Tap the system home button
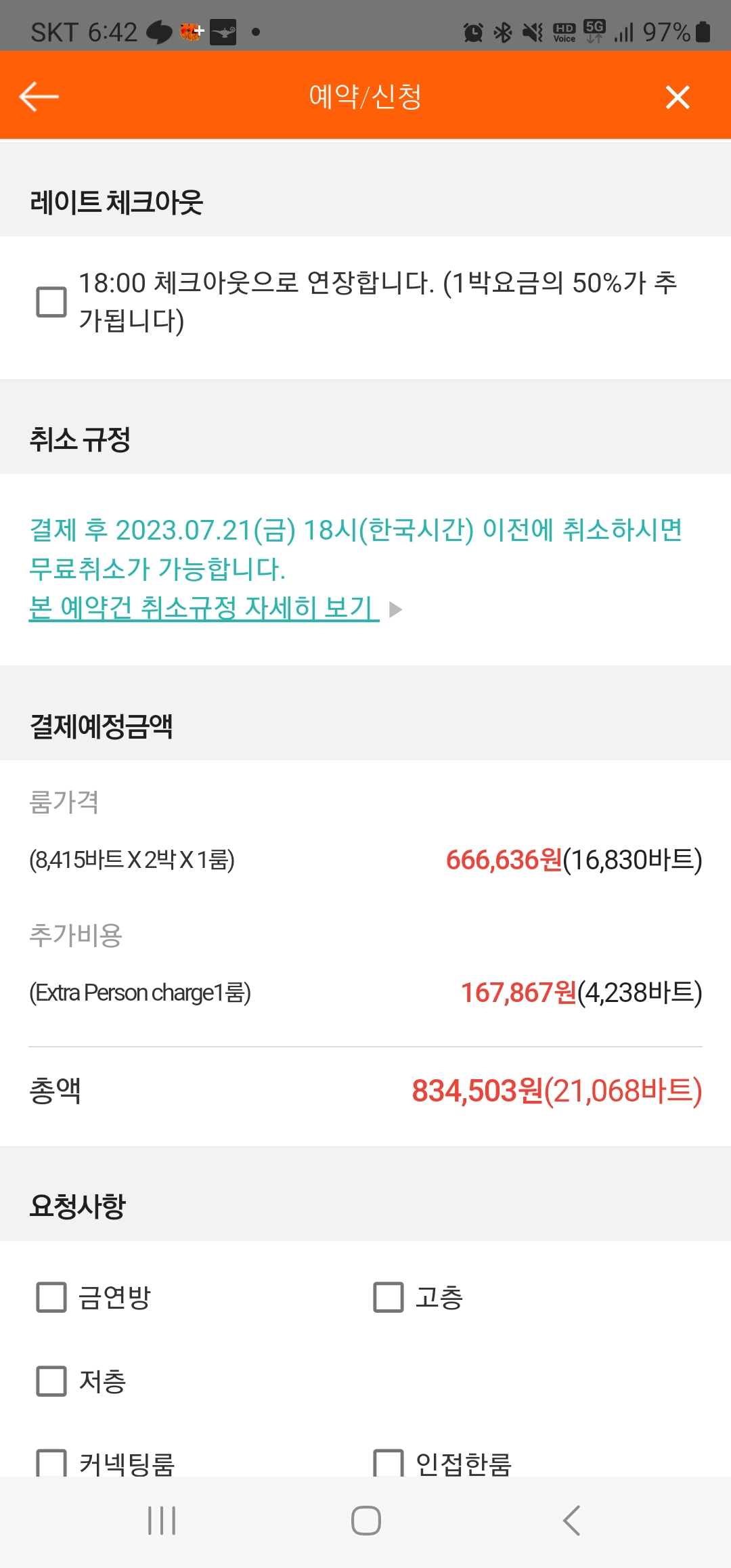The height and width of the screenshot is (1568, 731). tap(365, 1521)
